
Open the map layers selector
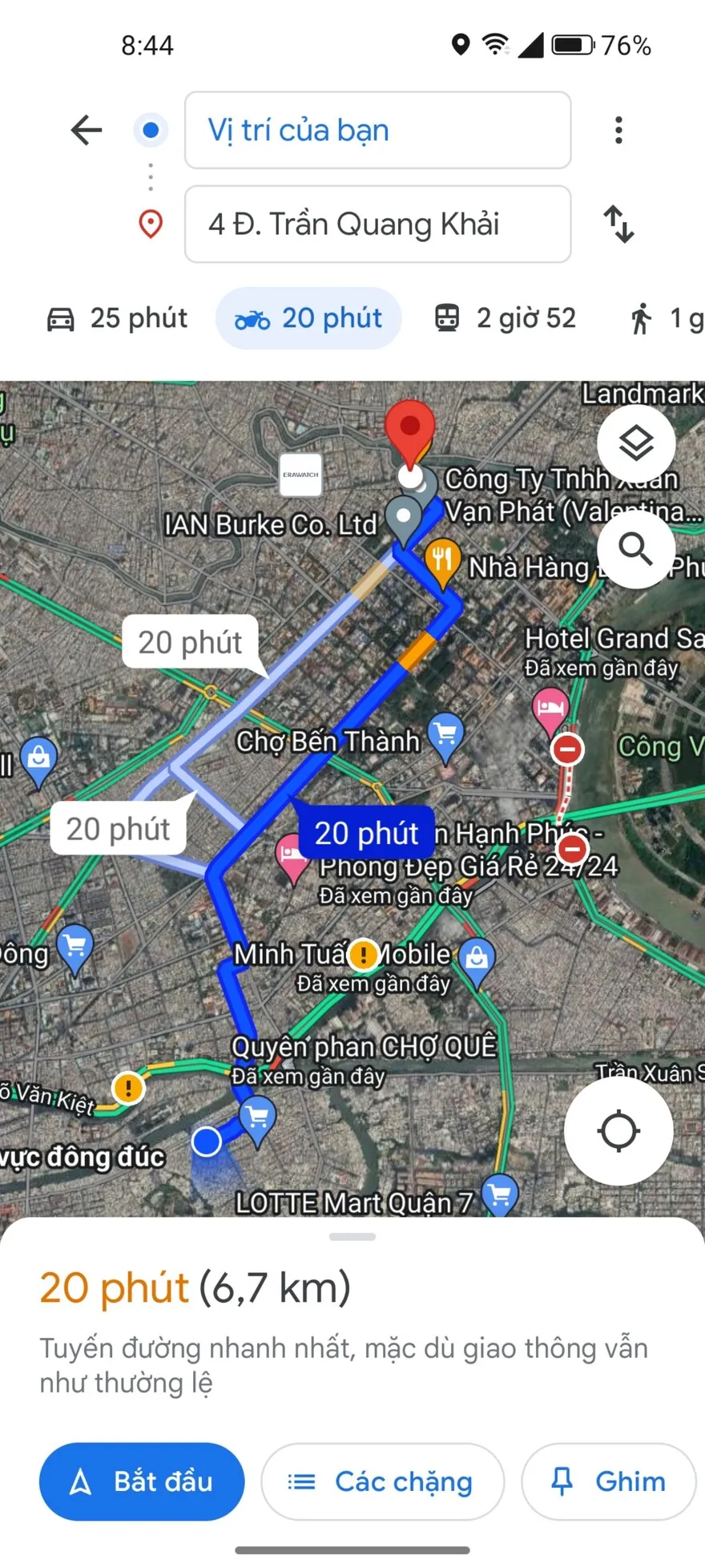(x=636, y=443)
